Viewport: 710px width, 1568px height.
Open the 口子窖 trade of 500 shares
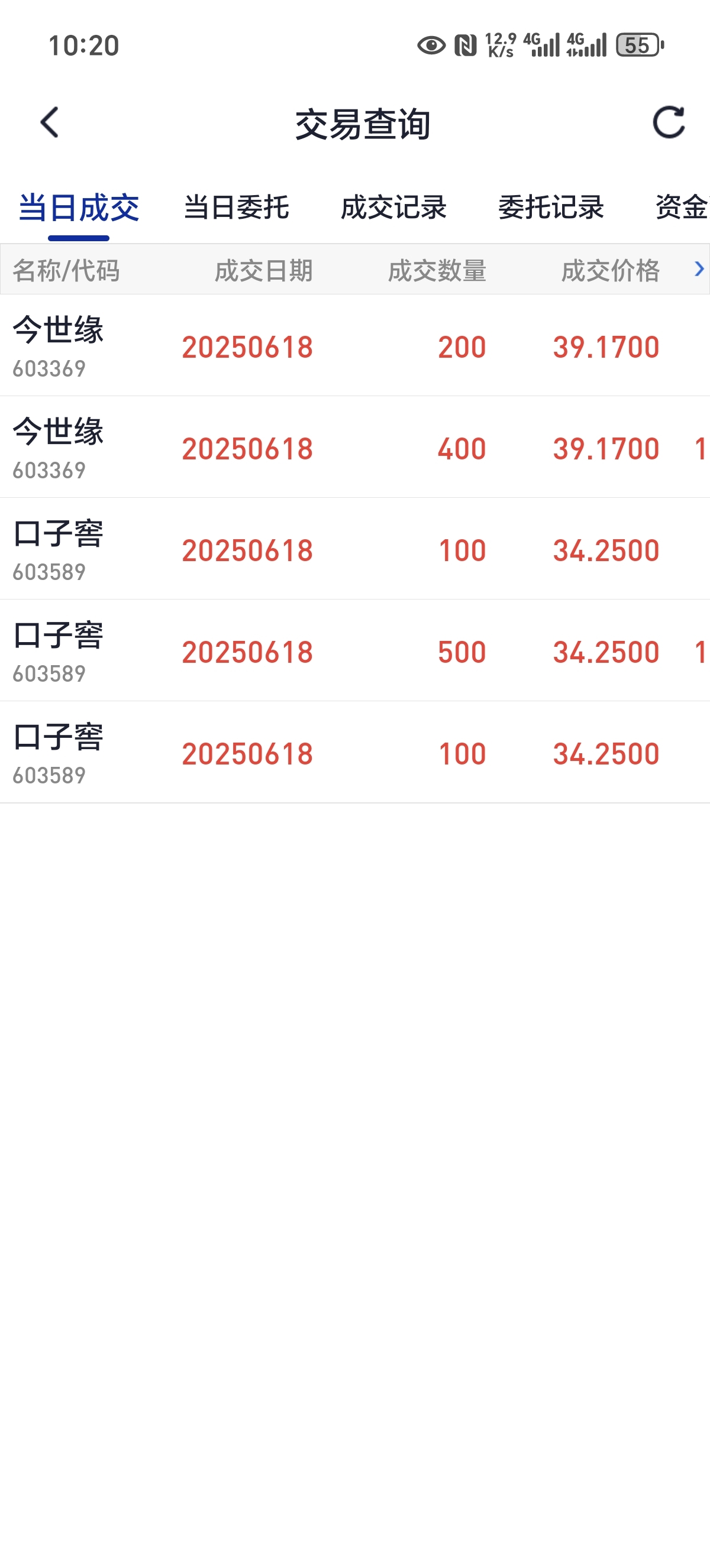click(x=355, y=651)
